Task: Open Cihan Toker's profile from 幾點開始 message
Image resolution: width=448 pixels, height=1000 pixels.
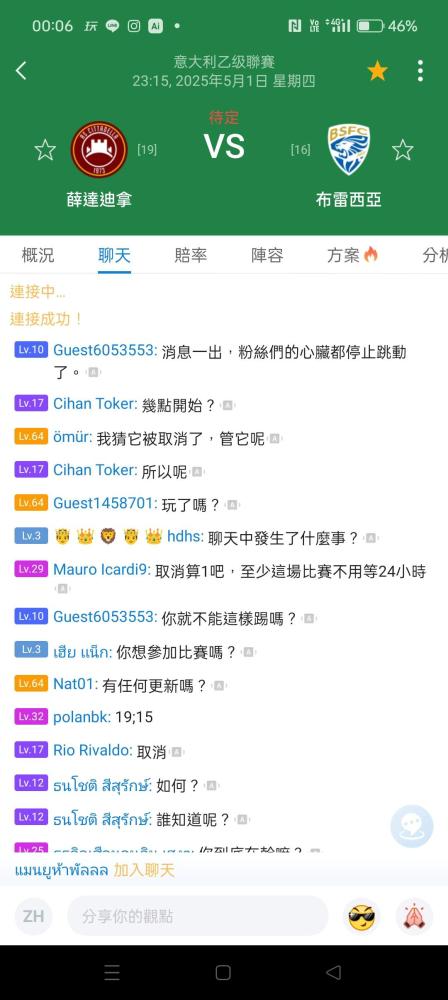Action: click(x=94, y=404)
